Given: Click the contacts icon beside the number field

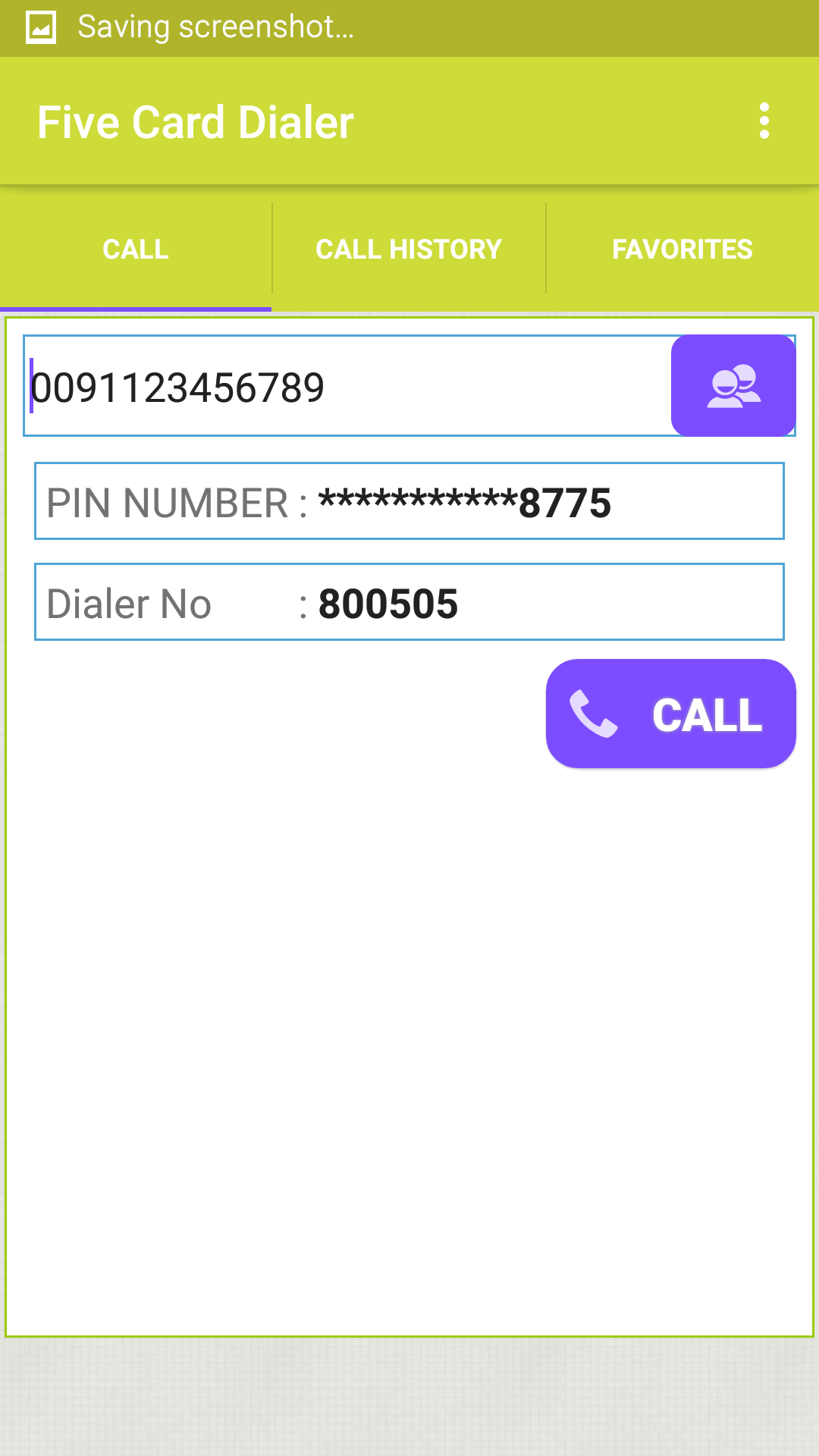Looking at the screenshot, I should click(x=733, y=385).
